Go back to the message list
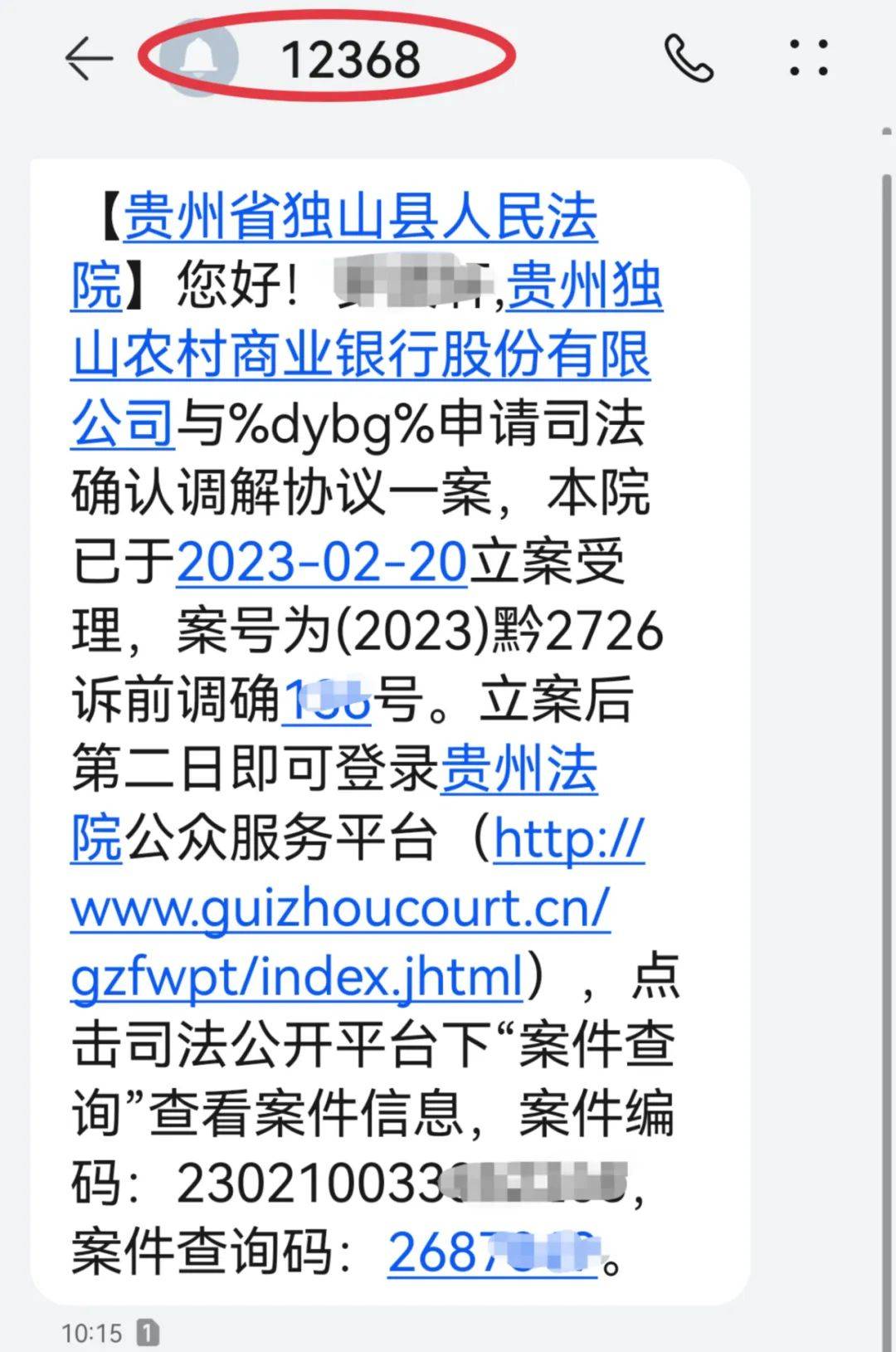This screenshot has width=896, height=1352. click(x=88, y=60)
